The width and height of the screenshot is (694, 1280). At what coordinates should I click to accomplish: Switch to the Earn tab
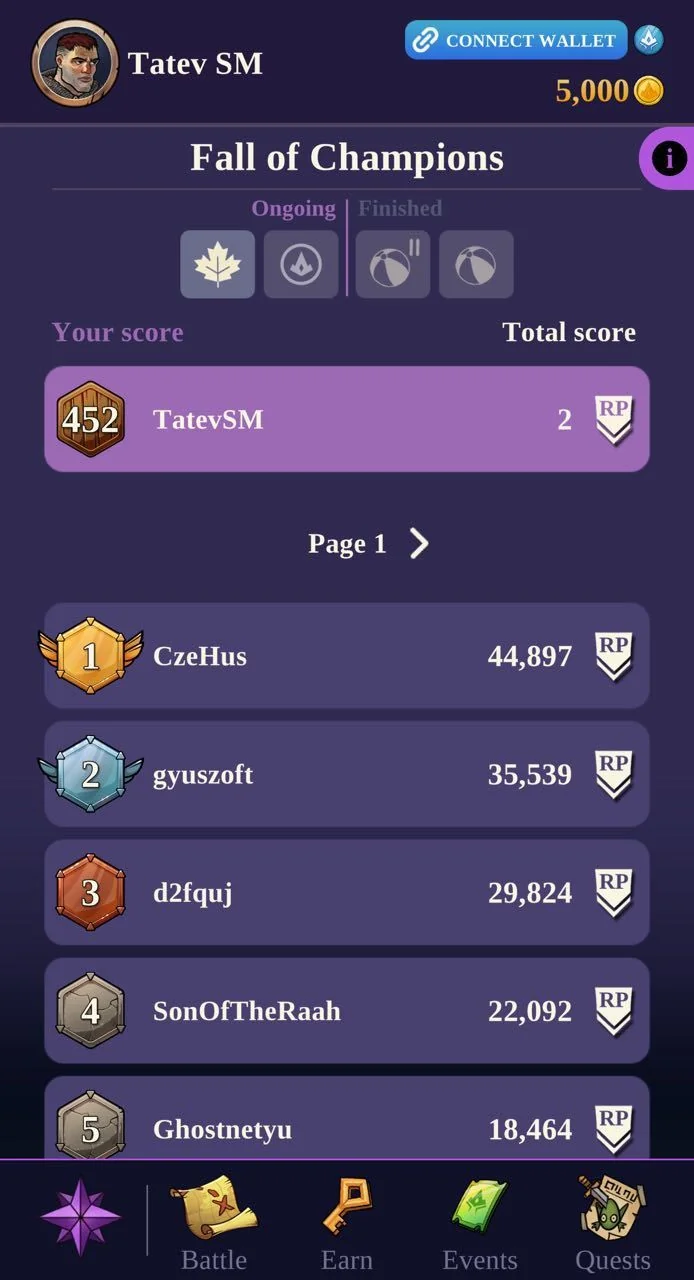coord(347,1224)
